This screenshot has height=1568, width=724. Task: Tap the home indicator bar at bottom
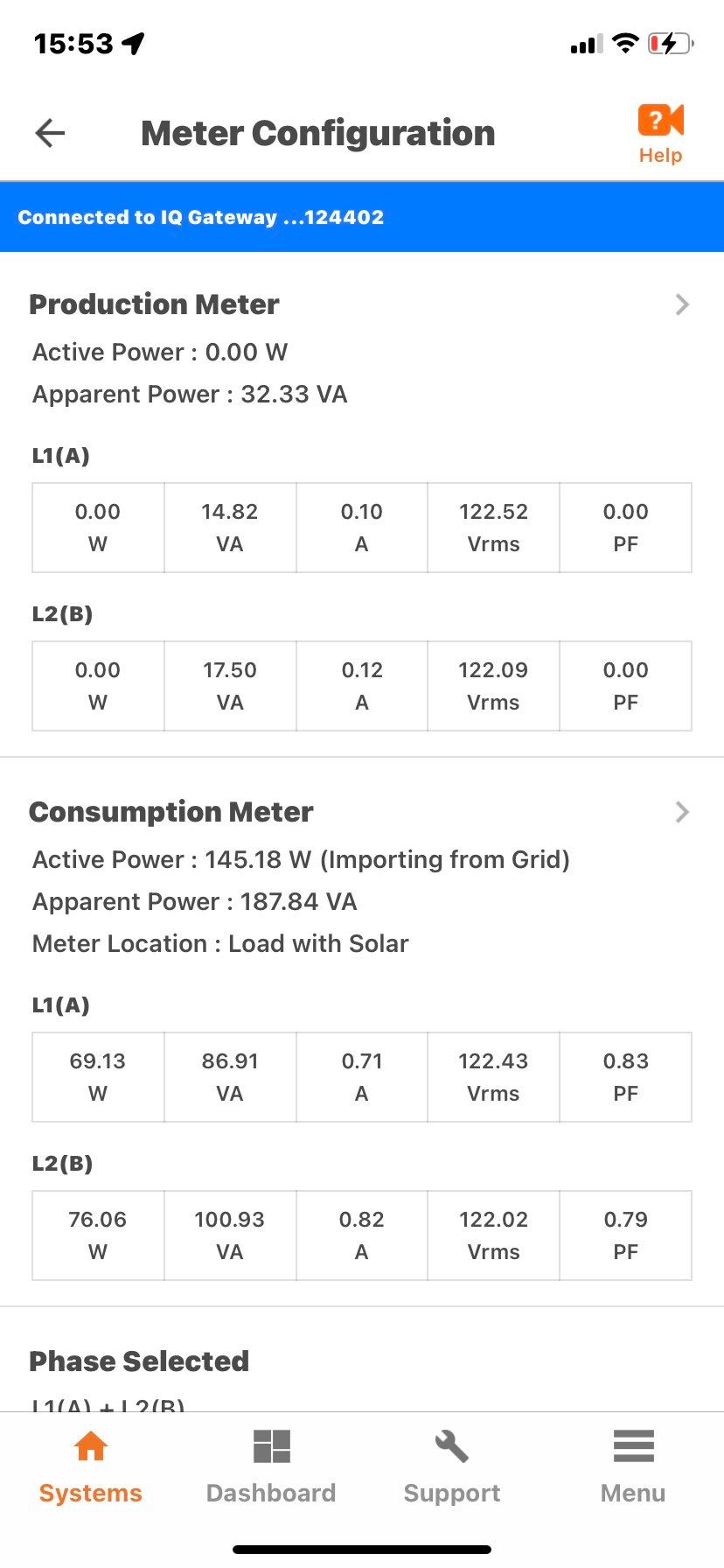pyautogui.click(x=362, y=1549)
